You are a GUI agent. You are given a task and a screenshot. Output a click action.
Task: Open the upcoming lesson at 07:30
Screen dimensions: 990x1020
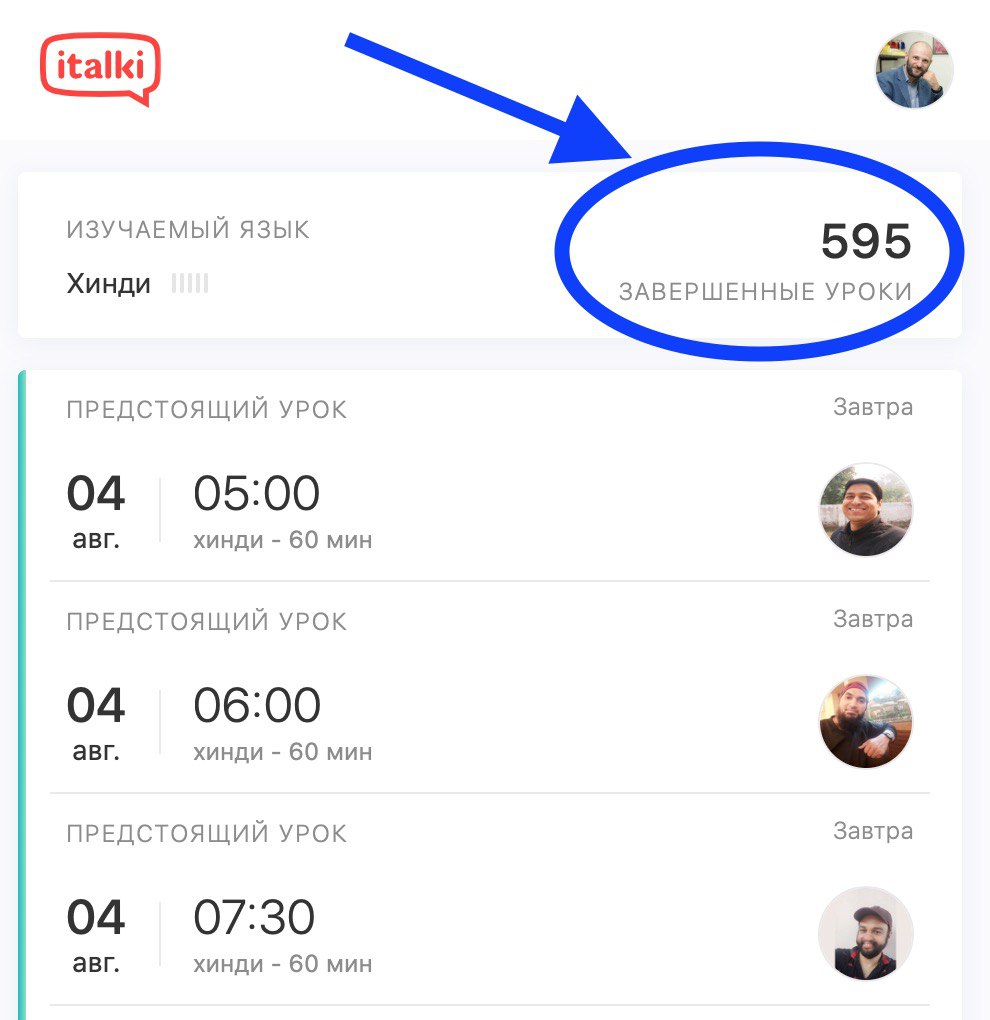(x=254, y=918)
